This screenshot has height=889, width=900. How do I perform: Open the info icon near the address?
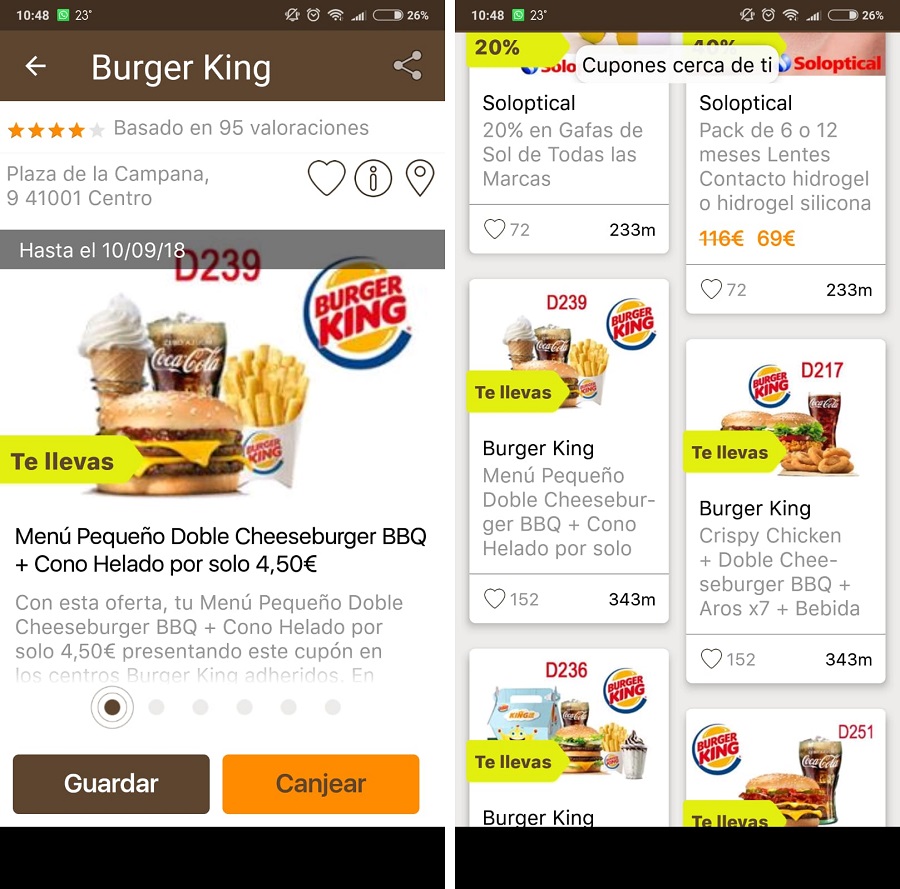coord(373,178)
